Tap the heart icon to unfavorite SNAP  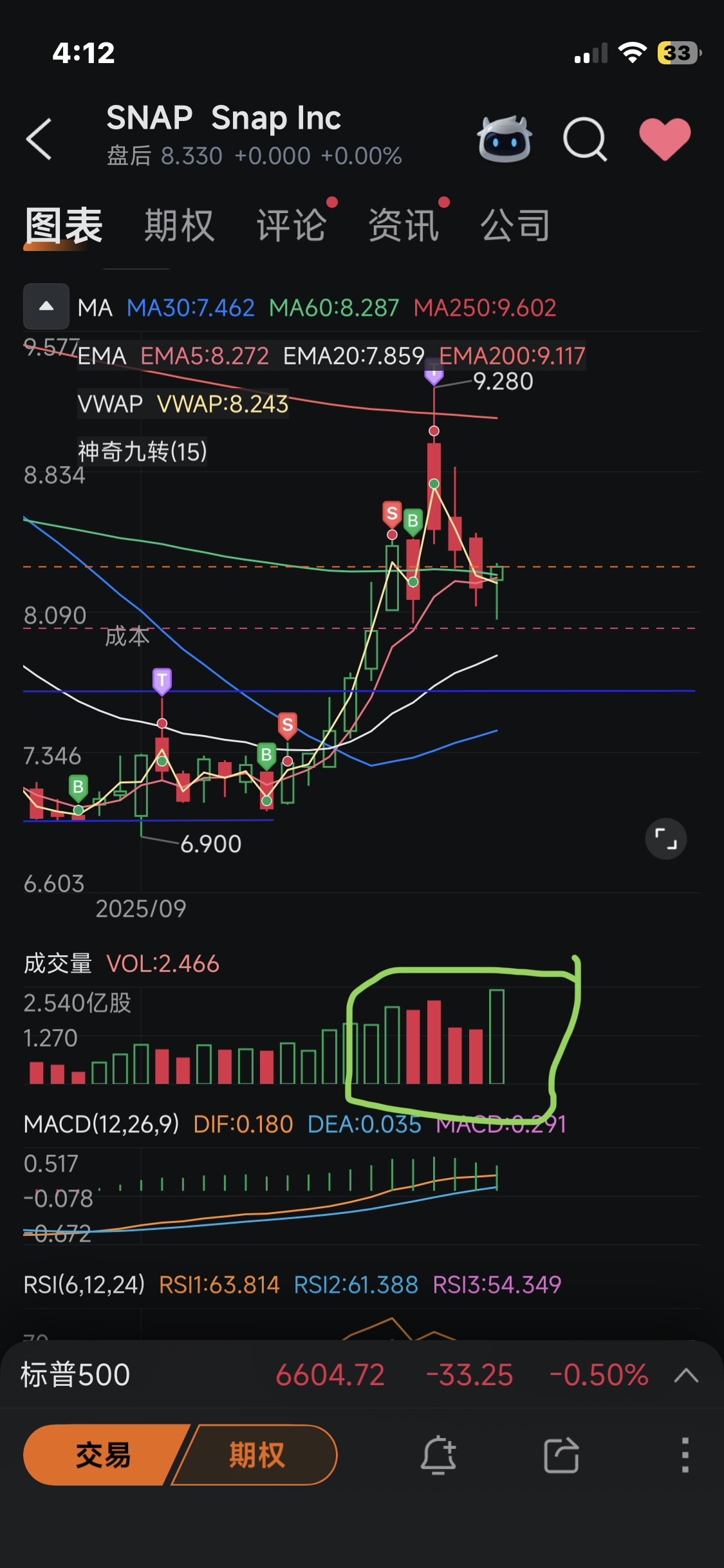point(665,139)
